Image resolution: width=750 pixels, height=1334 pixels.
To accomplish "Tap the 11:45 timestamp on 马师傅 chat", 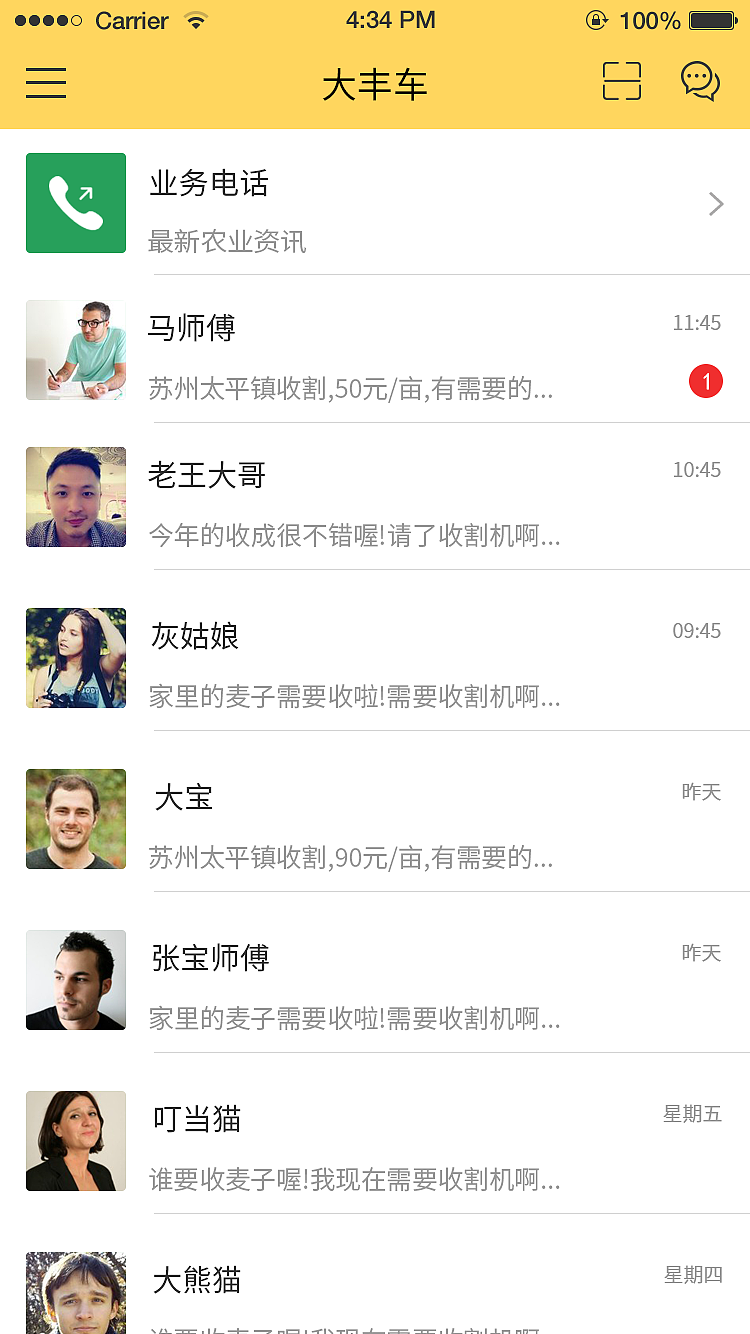I will pos(696,322).
